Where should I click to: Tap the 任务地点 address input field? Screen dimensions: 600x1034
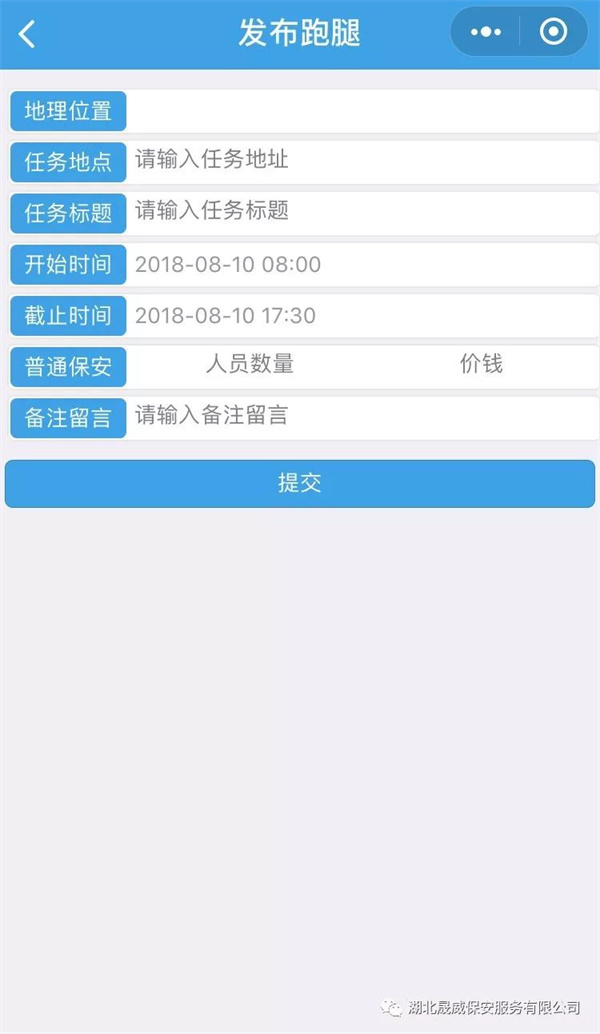361,162
